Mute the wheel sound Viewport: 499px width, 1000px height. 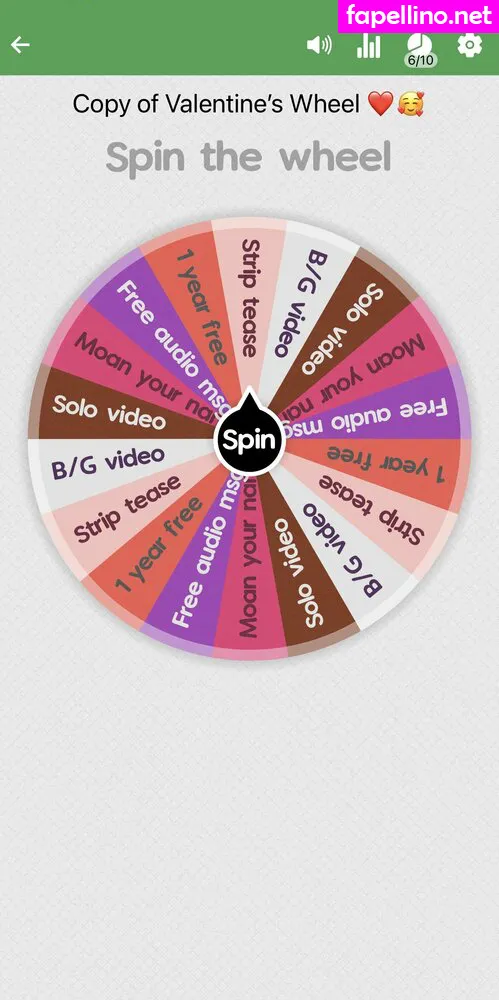(x=319, y=45)
